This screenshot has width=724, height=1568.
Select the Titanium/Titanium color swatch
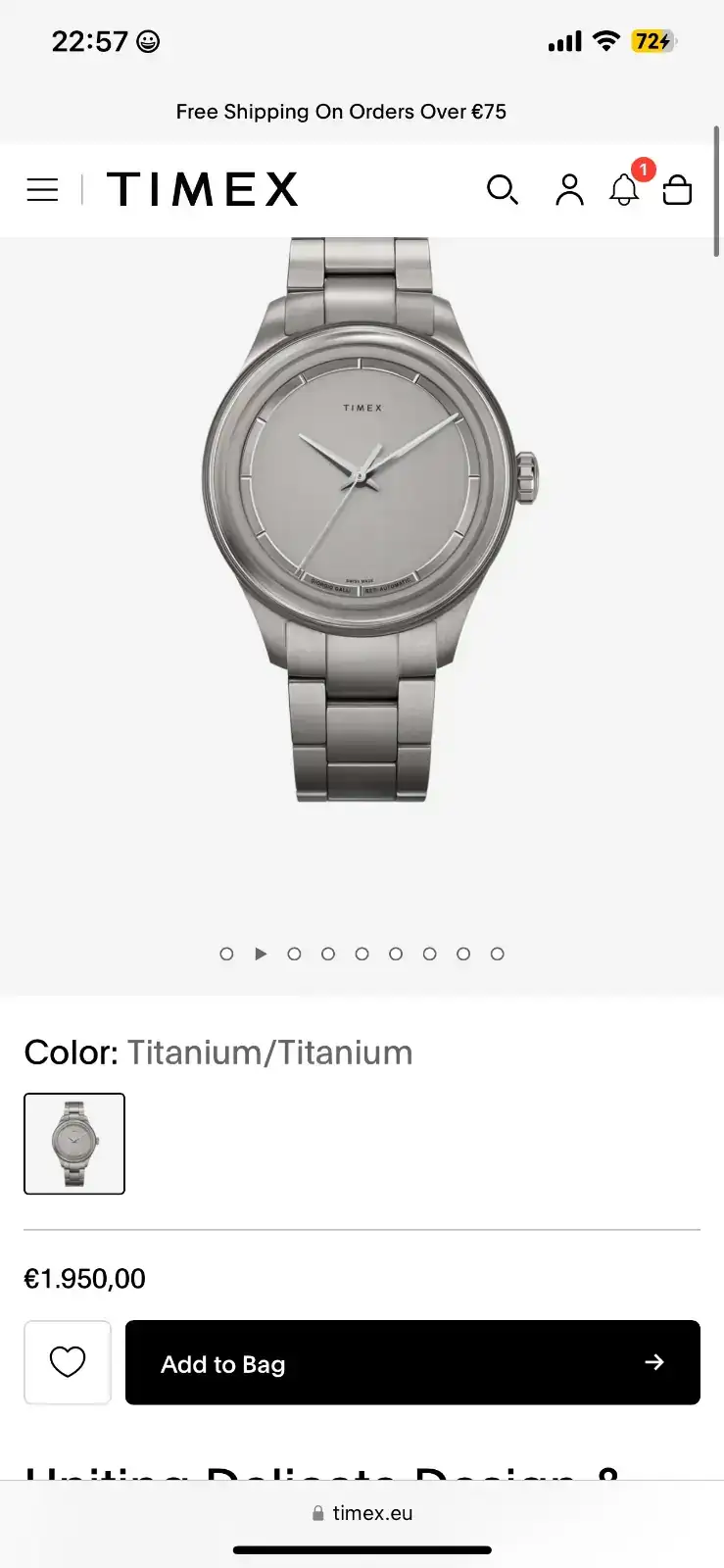pyautogui.click(x=74, y=1144)
